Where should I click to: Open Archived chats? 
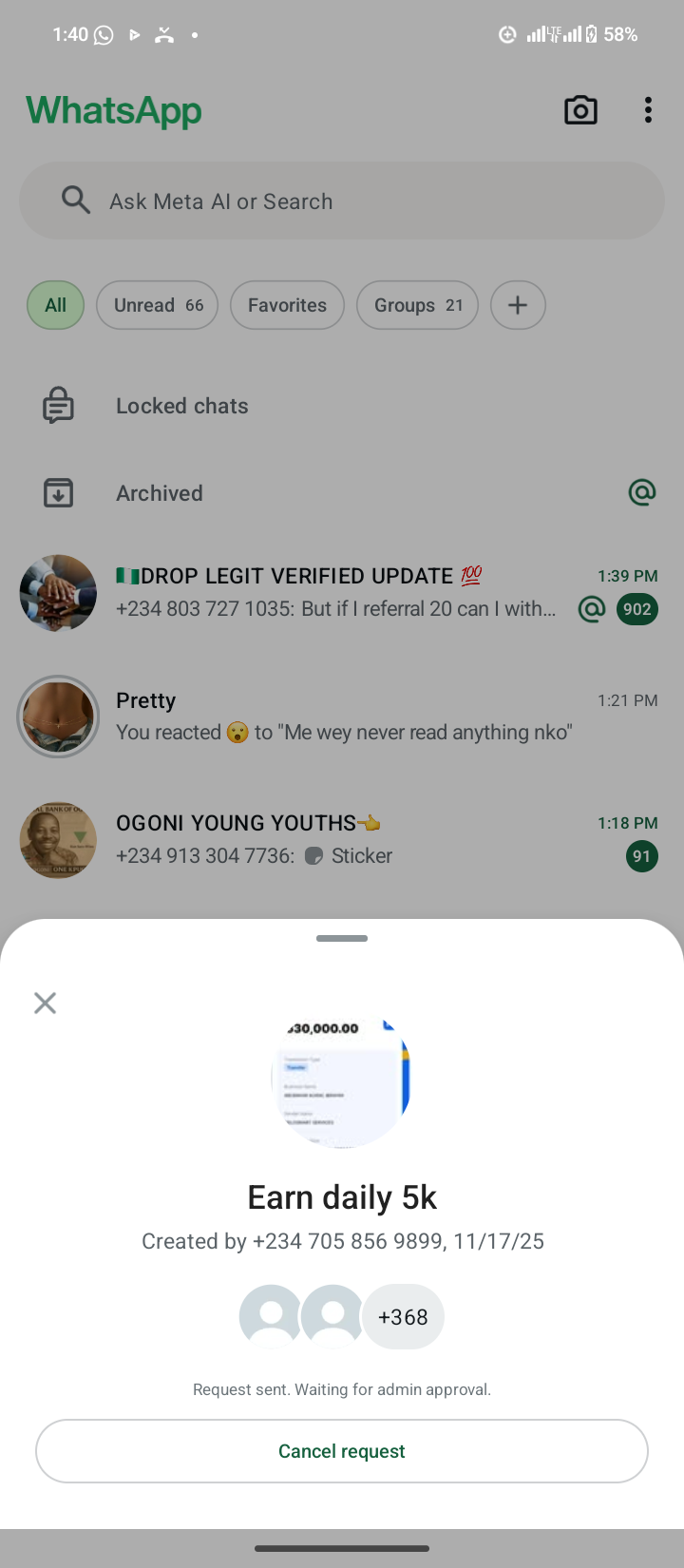(x=160, y=493)
